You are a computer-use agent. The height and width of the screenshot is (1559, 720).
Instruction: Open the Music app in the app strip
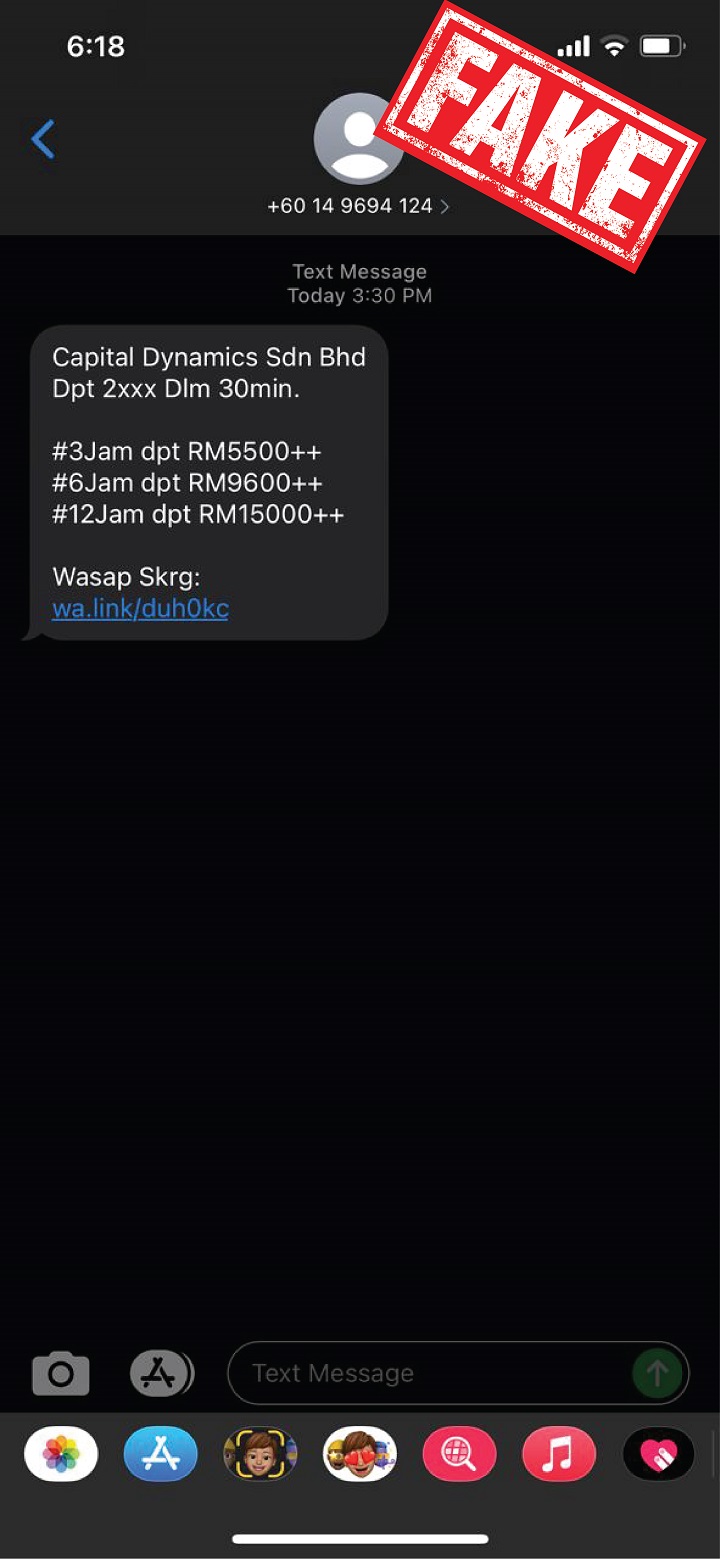click(559, 1454)
